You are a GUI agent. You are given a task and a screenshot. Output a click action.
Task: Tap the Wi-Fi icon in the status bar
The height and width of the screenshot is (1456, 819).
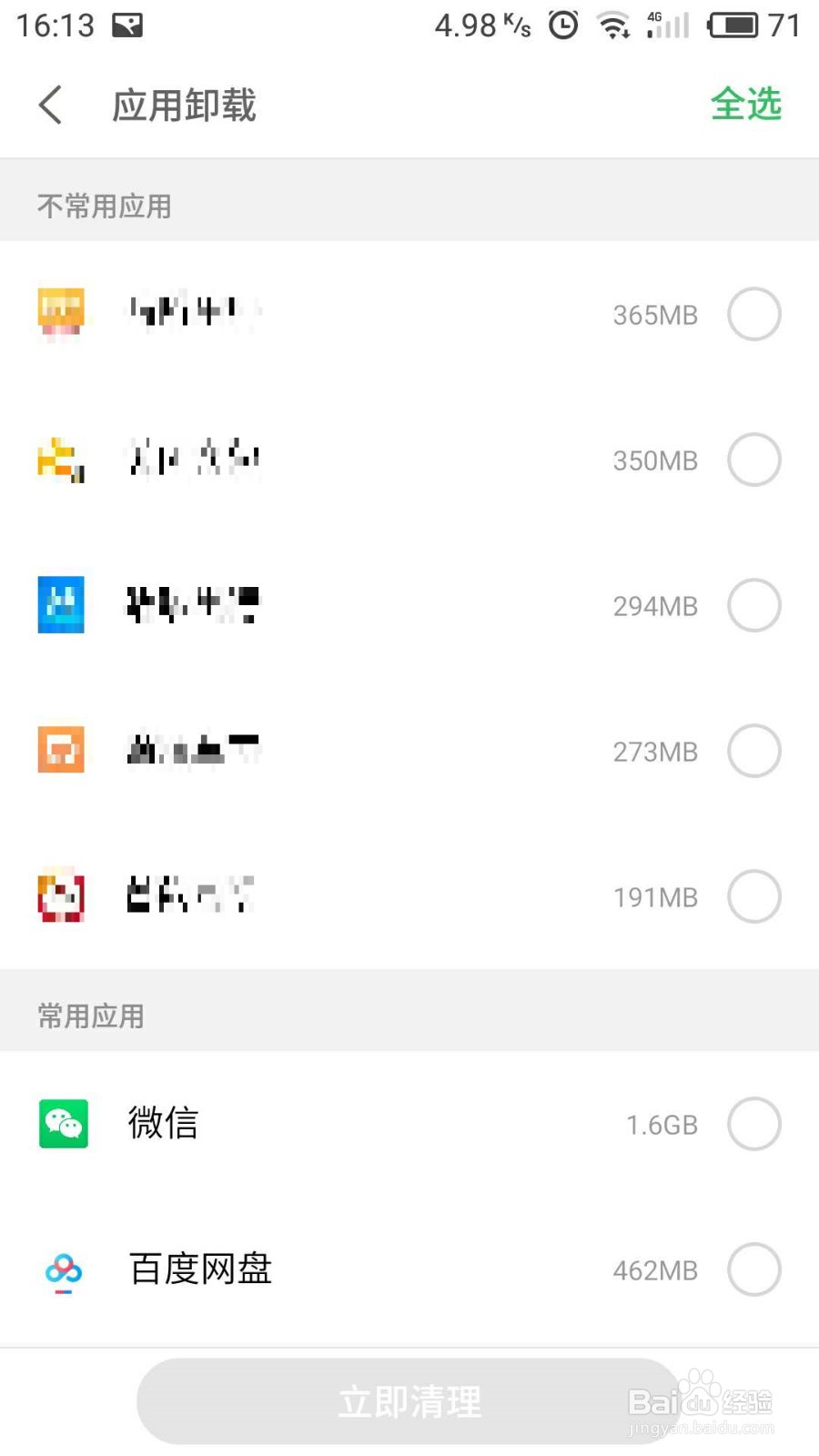(613, 24)
